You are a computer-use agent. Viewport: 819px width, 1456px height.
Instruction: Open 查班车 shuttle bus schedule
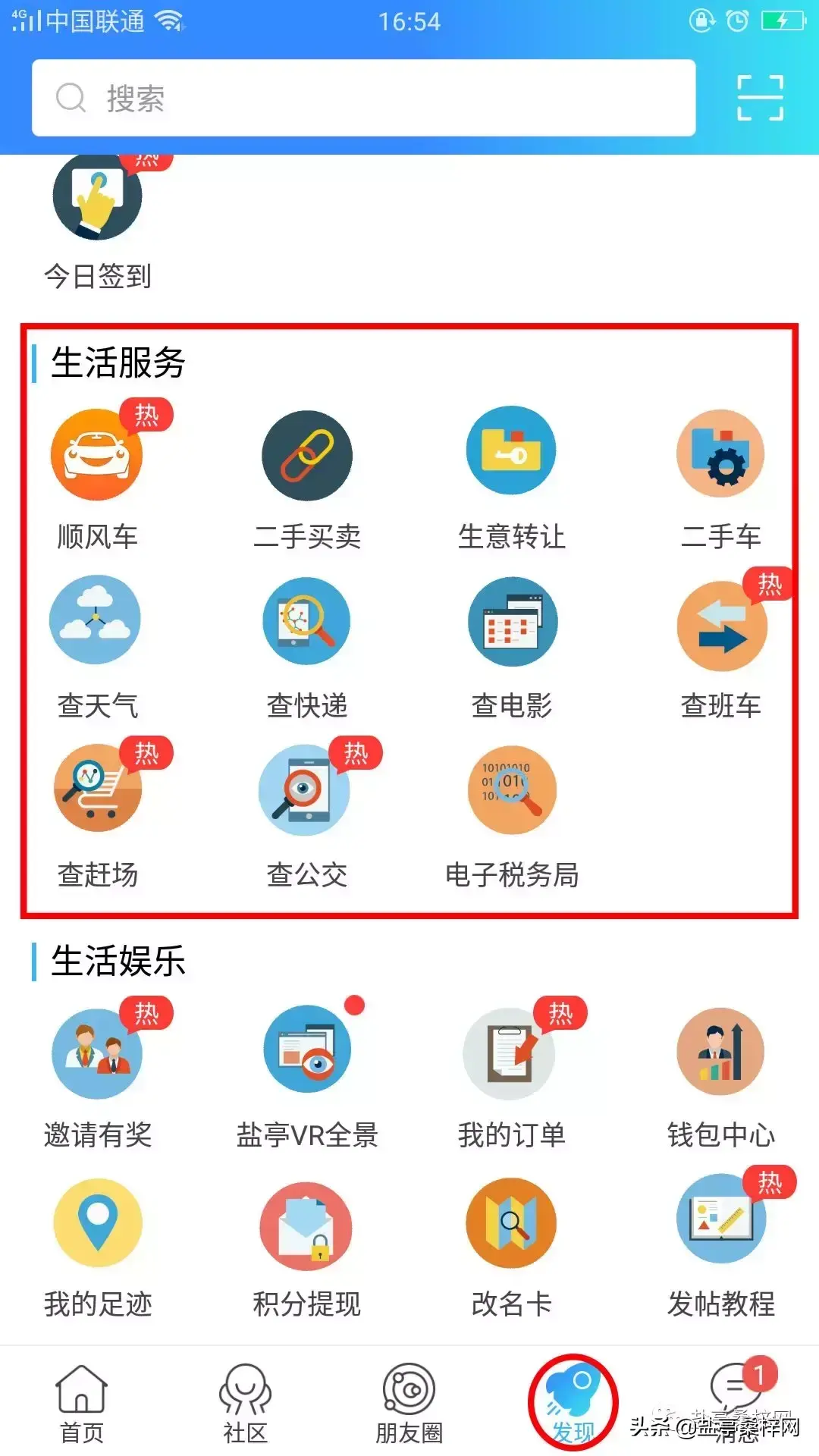[720, 645]
